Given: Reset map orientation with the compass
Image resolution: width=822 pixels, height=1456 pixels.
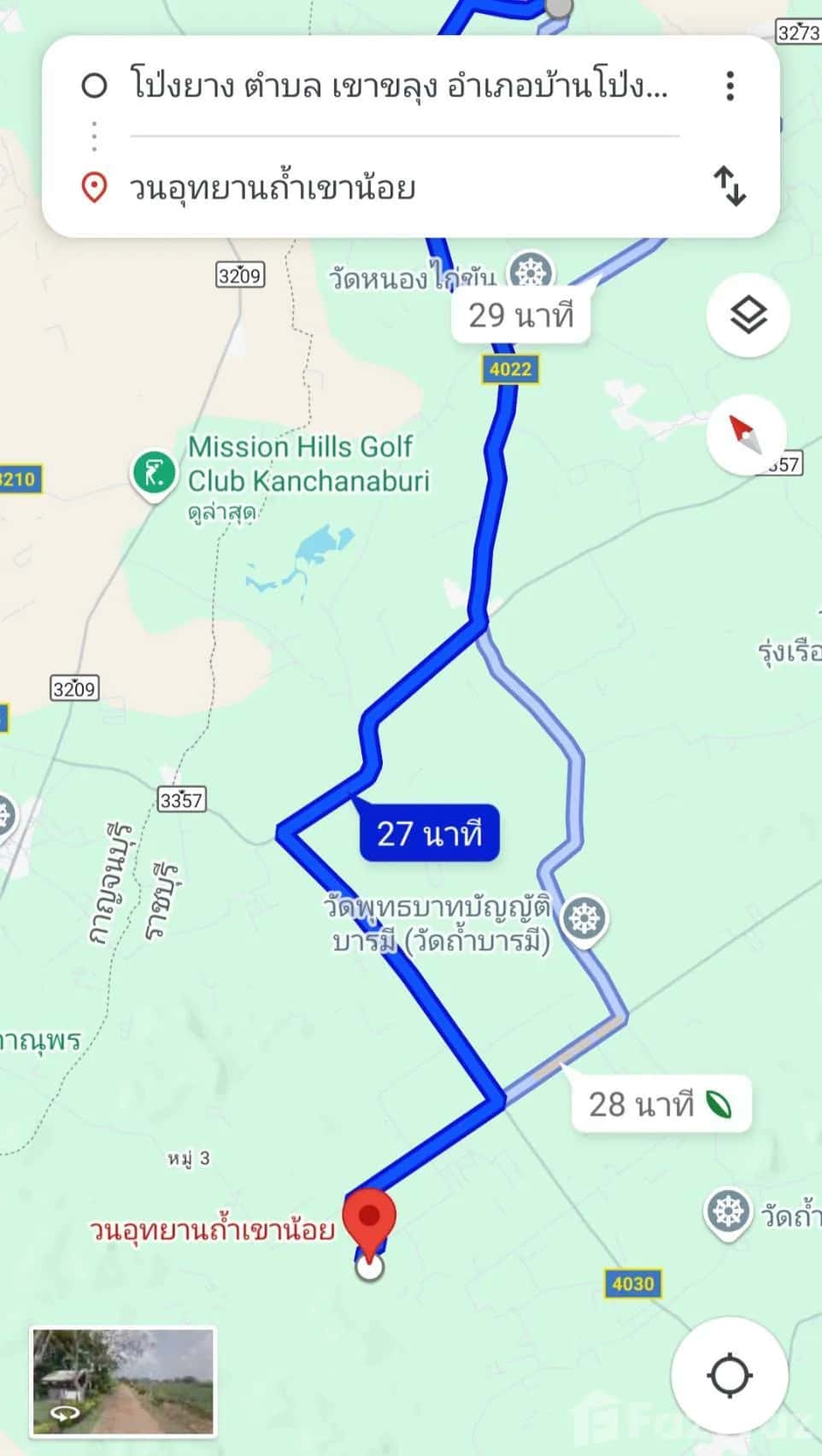Looking at the screenshot, I should point(746,434).
